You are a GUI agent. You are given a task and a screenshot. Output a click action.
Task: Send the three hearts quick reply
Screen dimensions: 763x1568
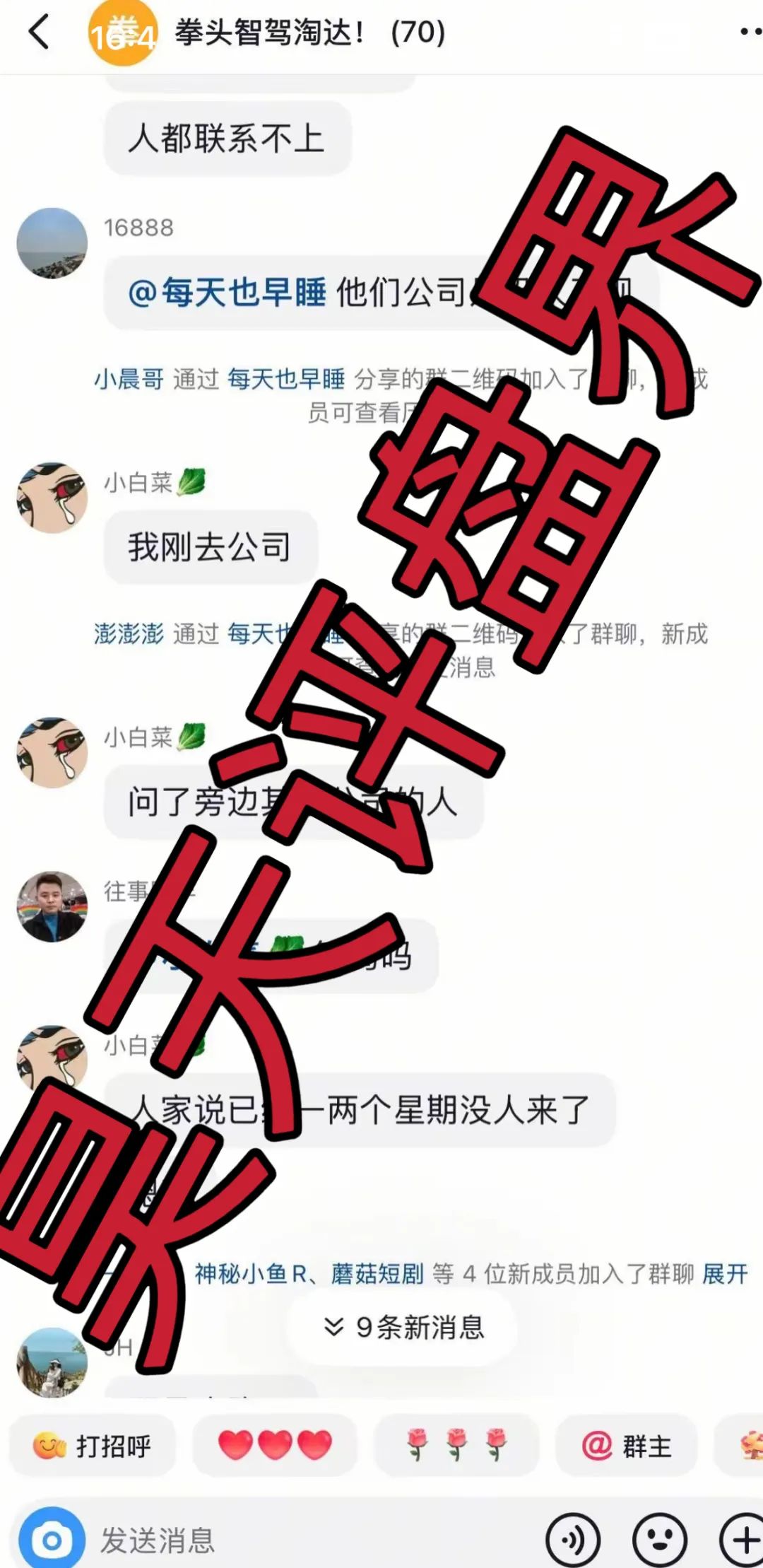coord(275,1446)
